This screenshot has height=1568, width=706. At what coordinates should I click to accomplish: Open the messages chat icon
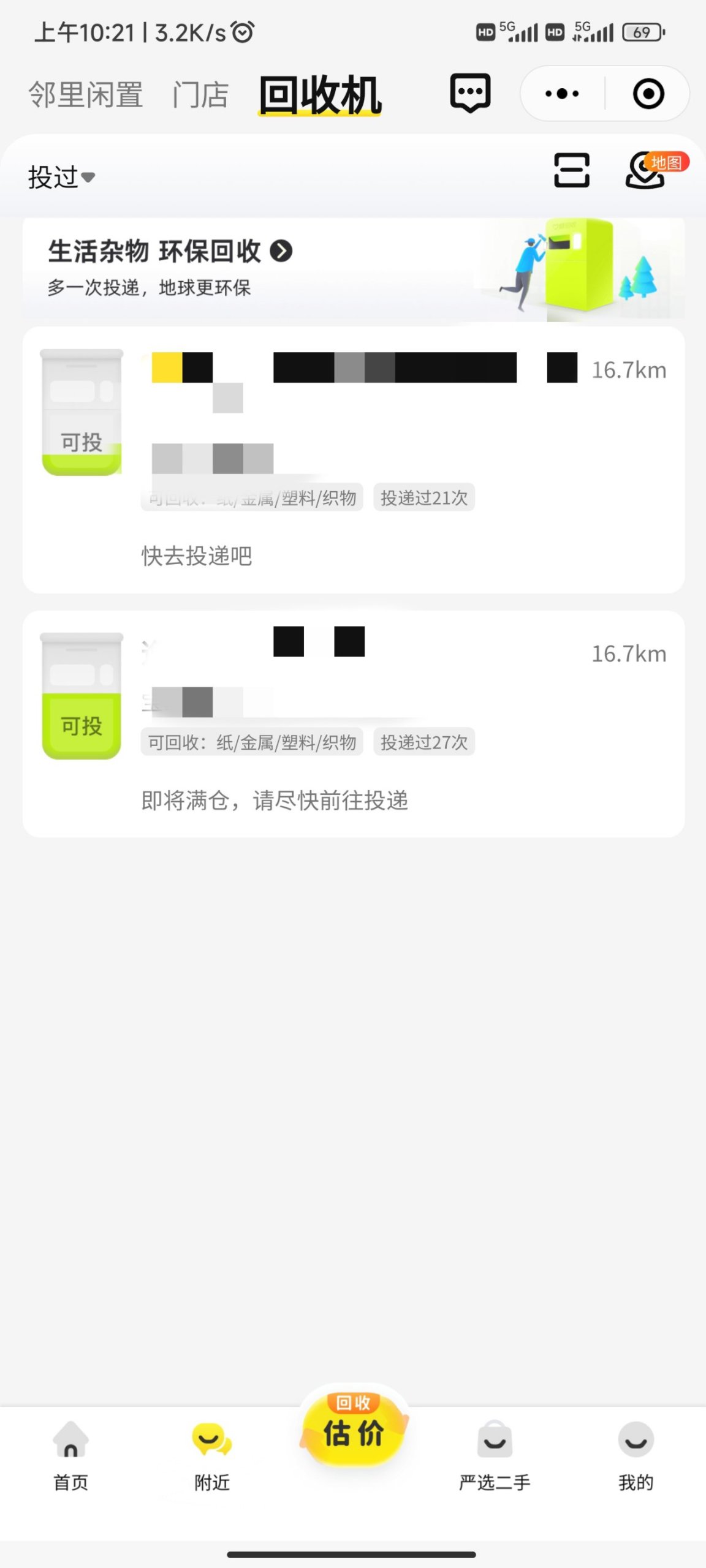point(470,93)
